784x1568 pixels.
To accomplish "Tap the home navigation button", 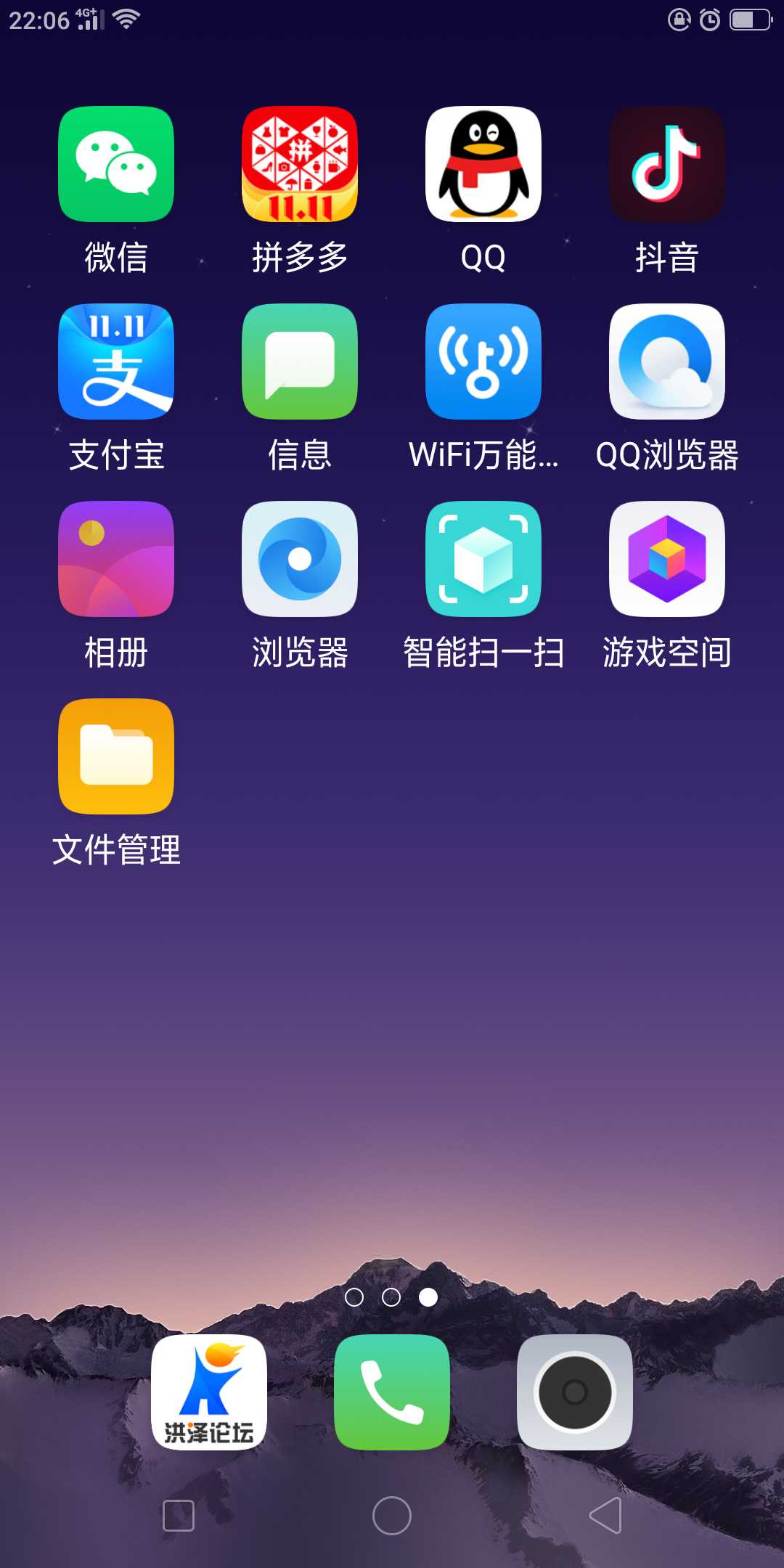I will pyautogui.click(x=392, y=1516).
